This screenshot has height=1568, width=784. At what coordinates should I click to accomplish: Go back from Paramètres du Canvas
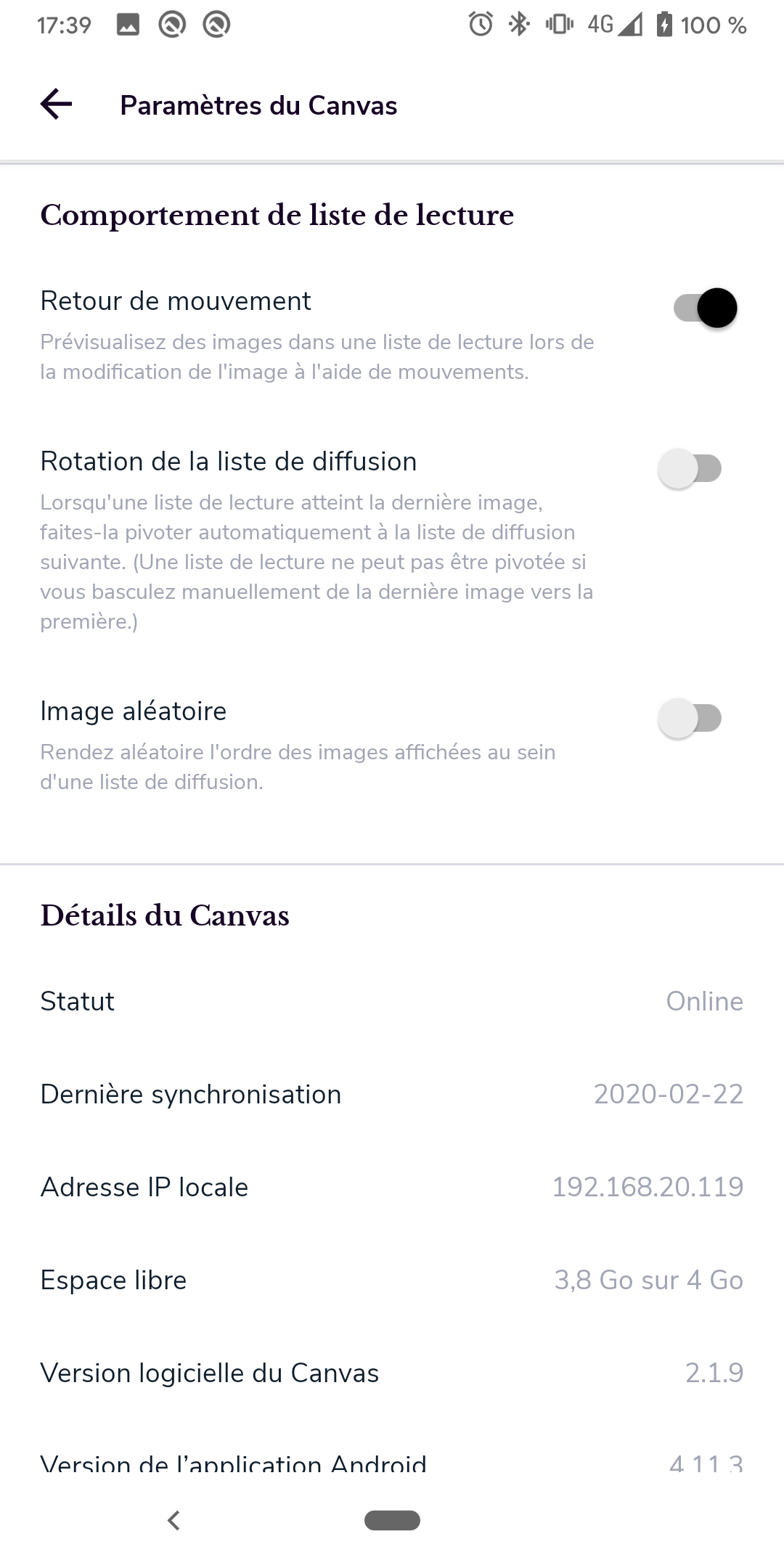pyautogui.click(x=56, y=105)
